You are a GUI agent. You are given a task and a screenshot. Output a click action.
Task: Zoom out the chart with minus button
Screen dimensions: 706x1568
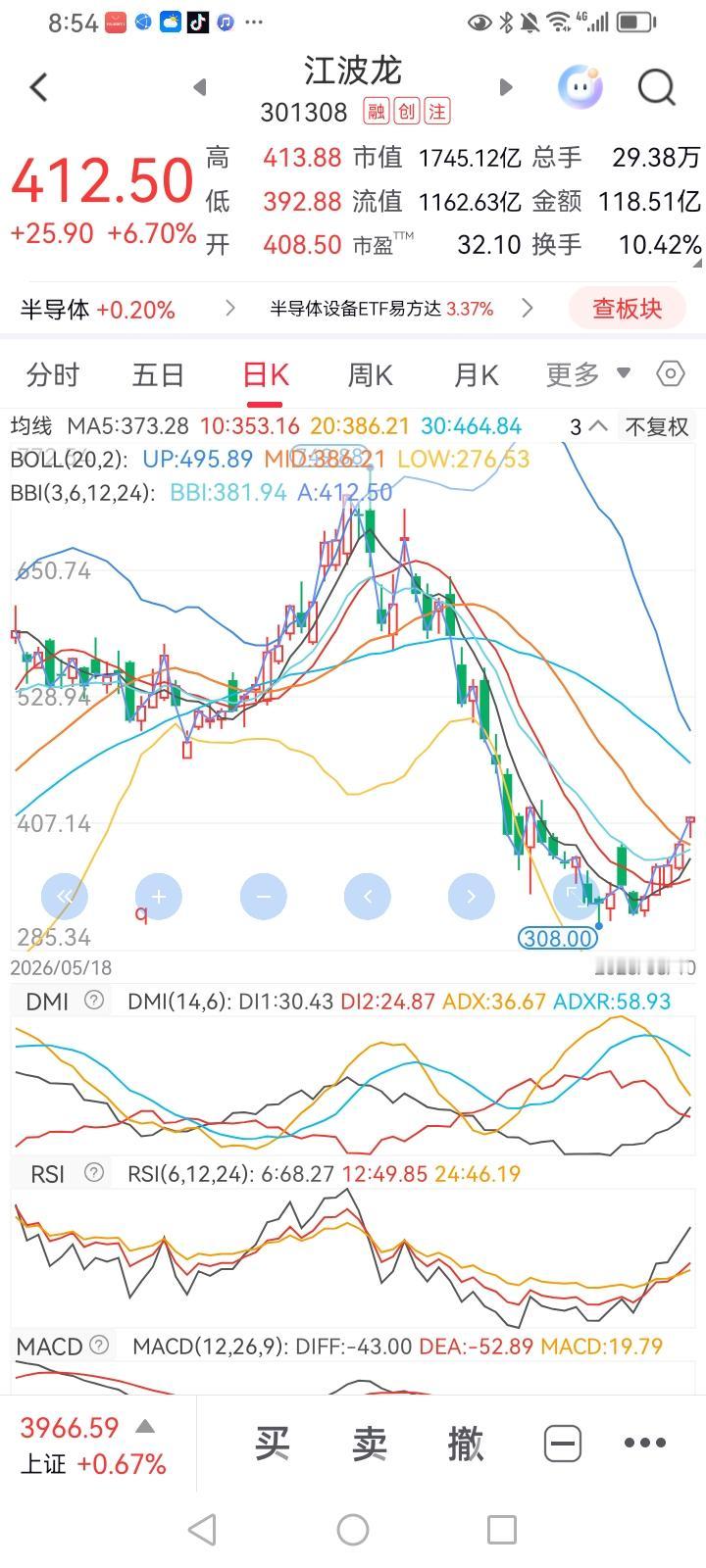pyautogui.click(x=263, y=896)
